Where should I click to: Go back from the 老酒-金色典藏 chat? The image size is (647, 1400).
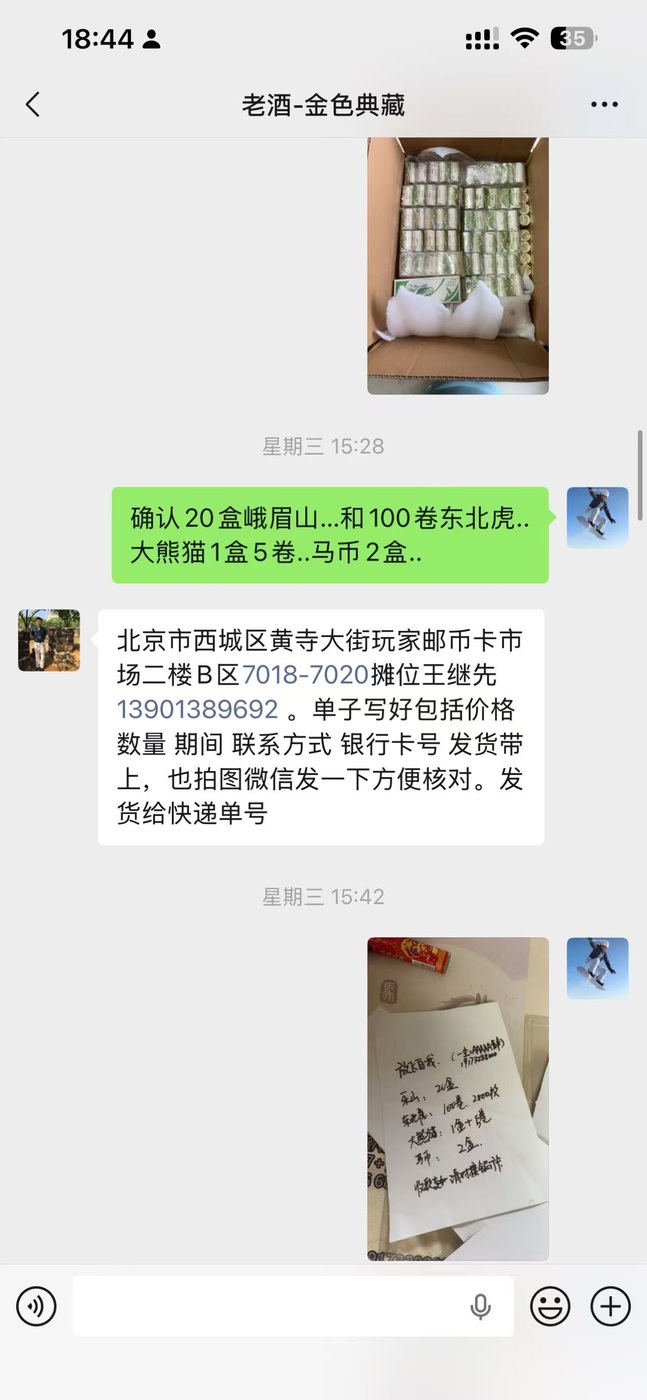point(33,104)
